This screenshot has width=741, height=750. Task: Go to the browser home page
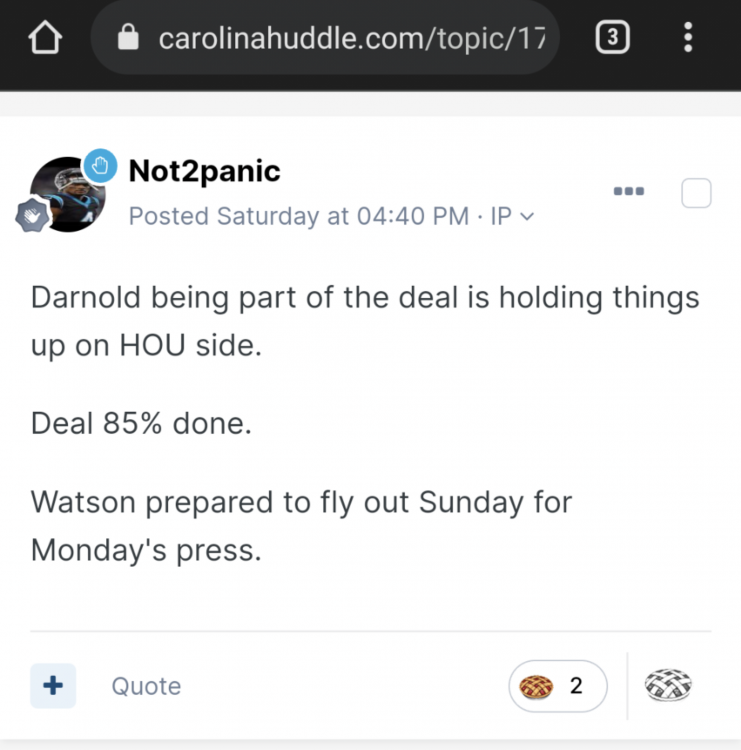[x=45, y=39]
